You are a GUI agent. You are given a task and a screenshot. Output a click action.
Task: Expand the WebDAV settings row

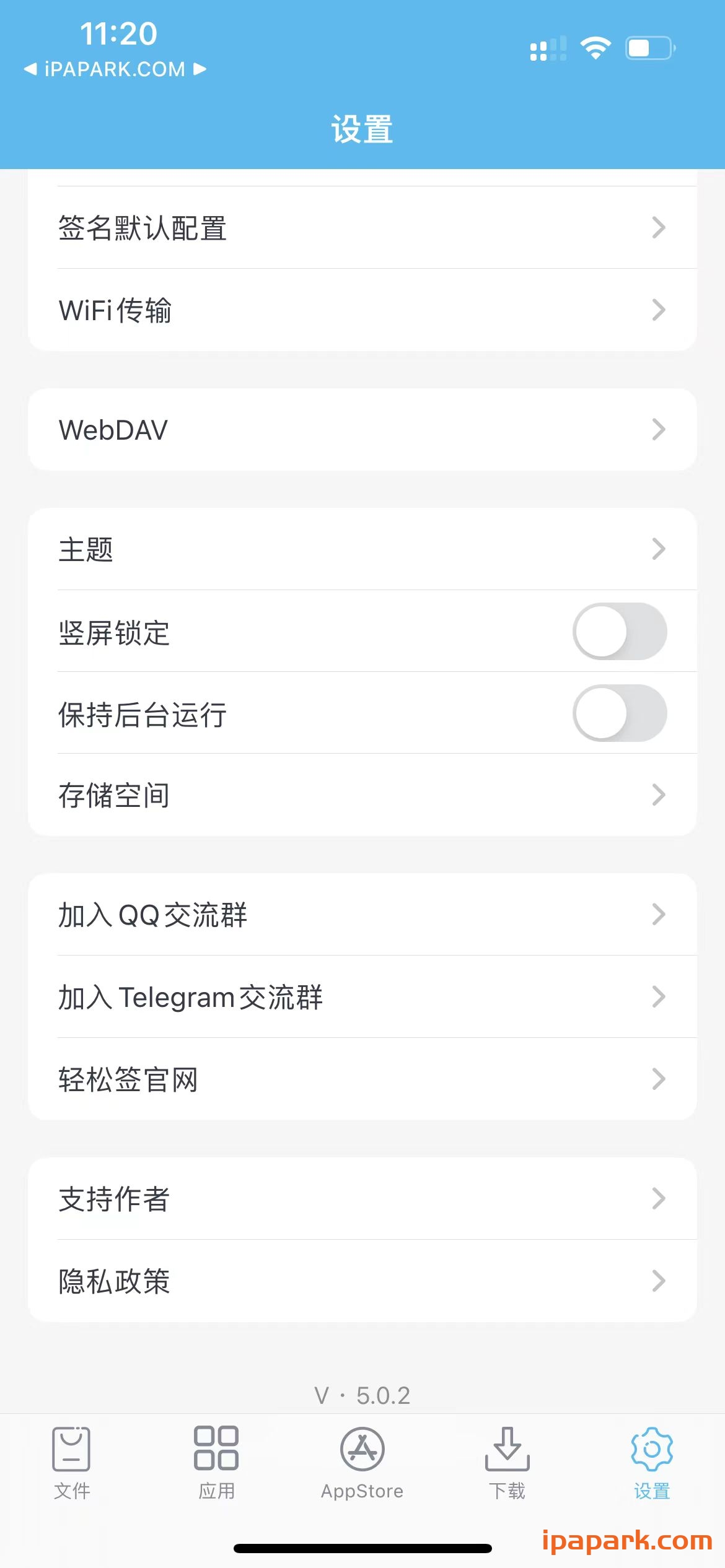(x=362, y=429)
